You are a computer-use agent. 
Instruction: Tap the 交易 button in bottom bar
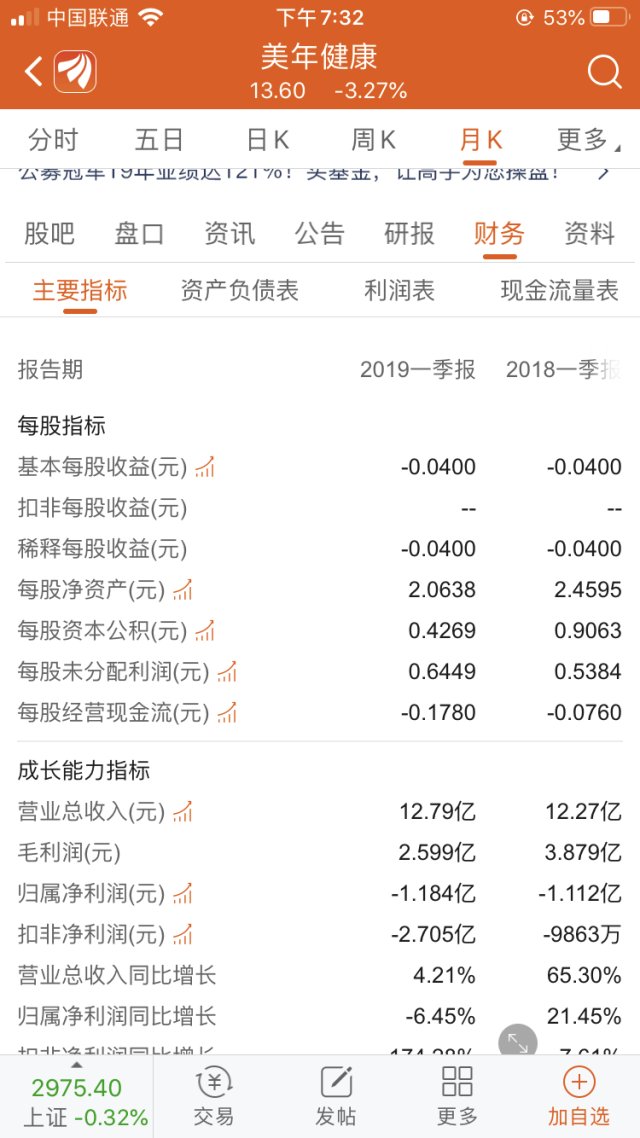pos(213,1097)
